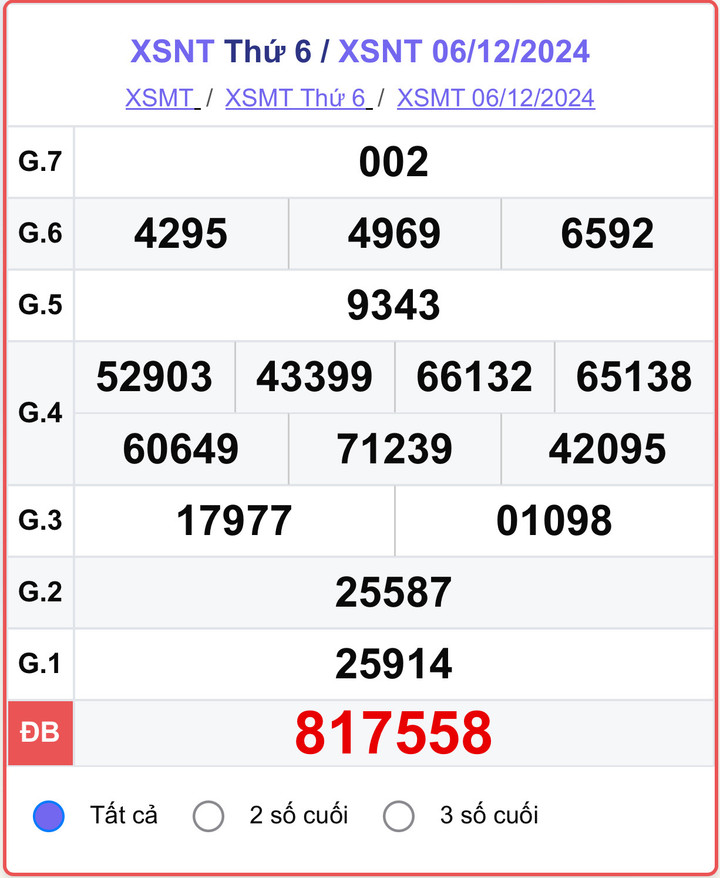Select the G.4 number 52903
The width and height of the screenshot is (720, 878).
(x=153, y=377)
